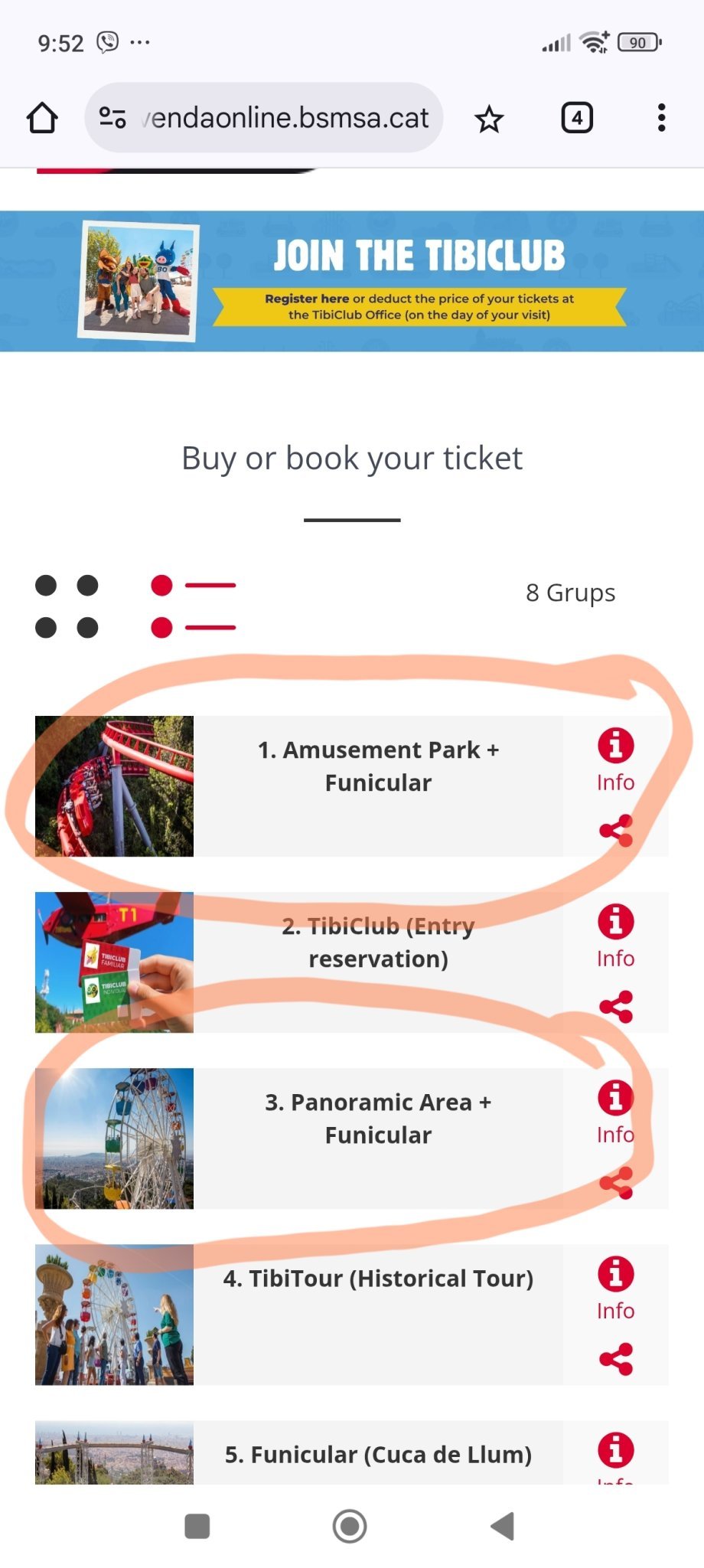
Task: Tap the system back button
Action: click(503, 1526)
